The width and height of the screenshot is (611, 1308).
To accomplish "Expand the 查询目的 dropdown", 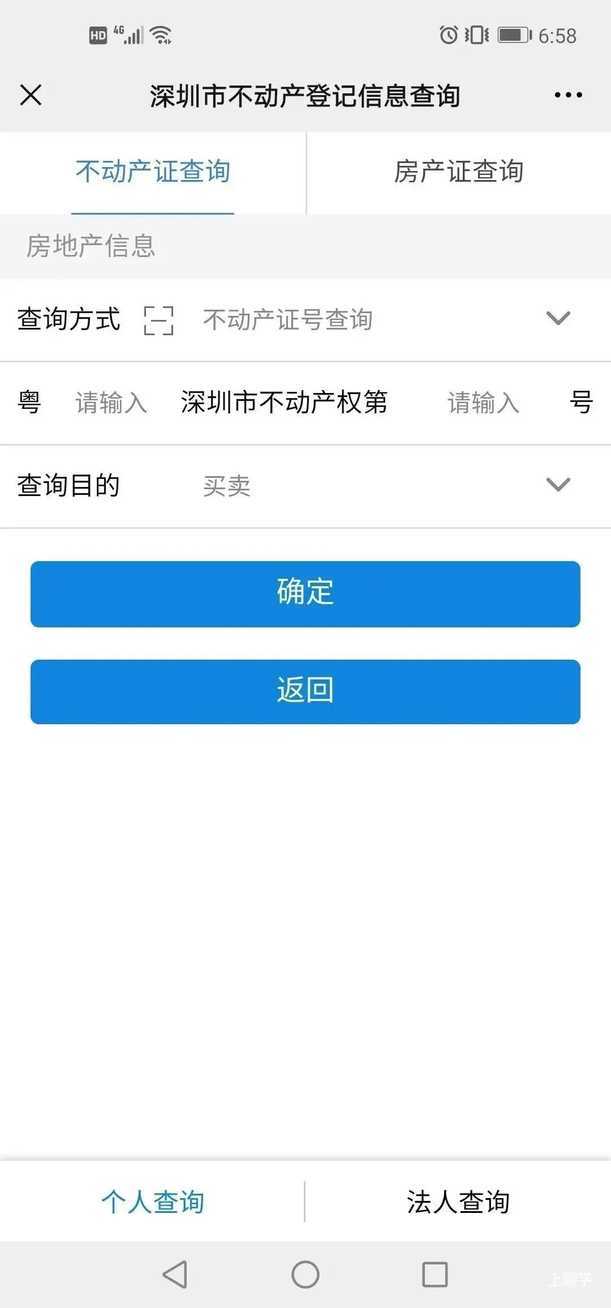I will (x=557, y=486).
